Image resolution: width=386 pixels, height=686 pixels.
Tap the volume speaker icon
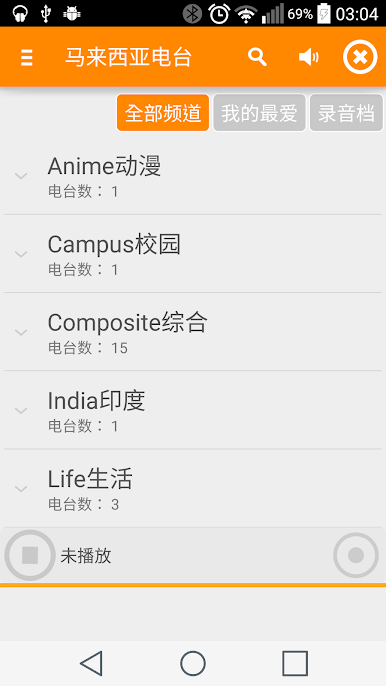point(309,57)
